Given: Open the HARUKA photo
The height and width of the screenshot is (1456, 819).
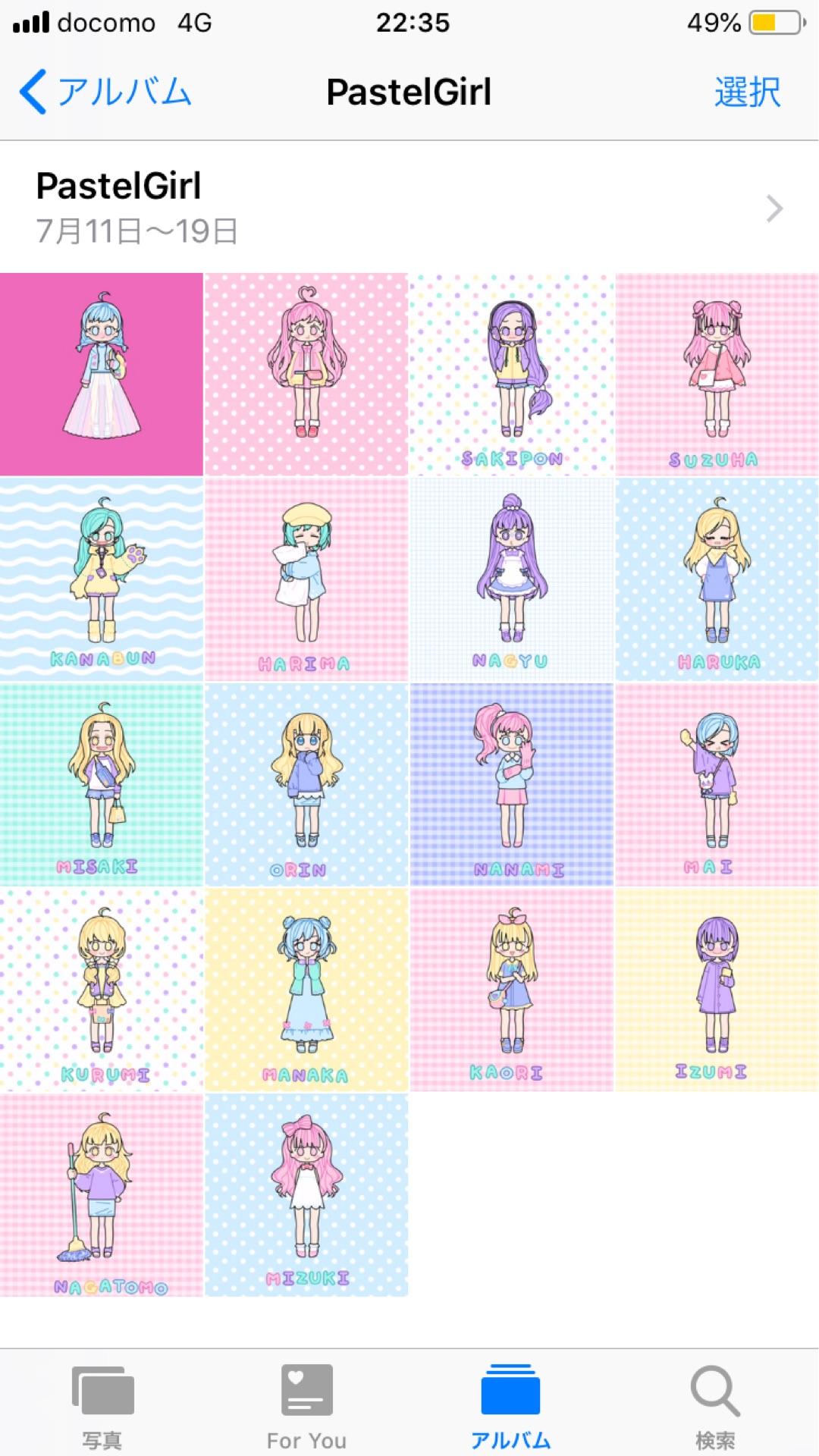Looking at the screenshot, I should (x=717, y=579).
